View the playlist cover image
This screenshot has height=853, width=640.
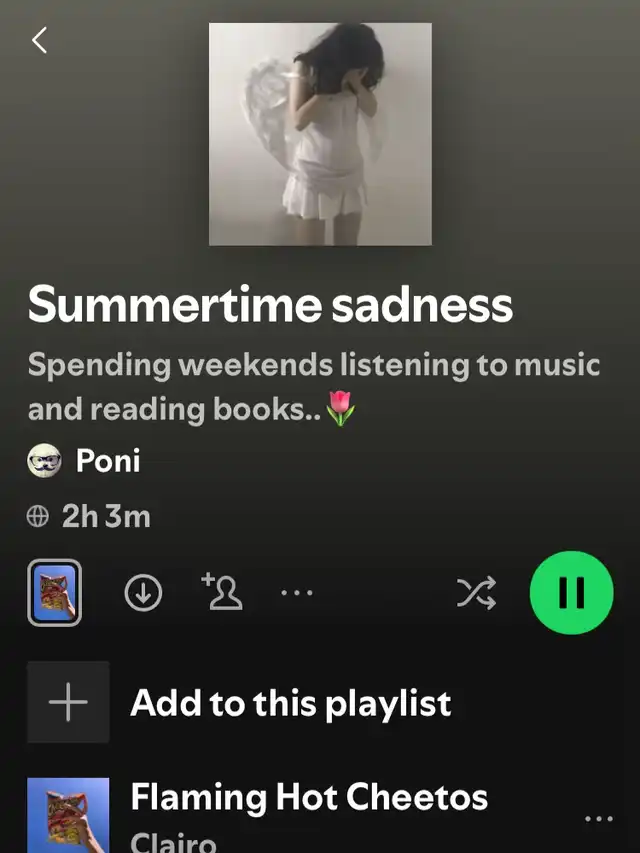pyautogui.click(x=320, y=134)
